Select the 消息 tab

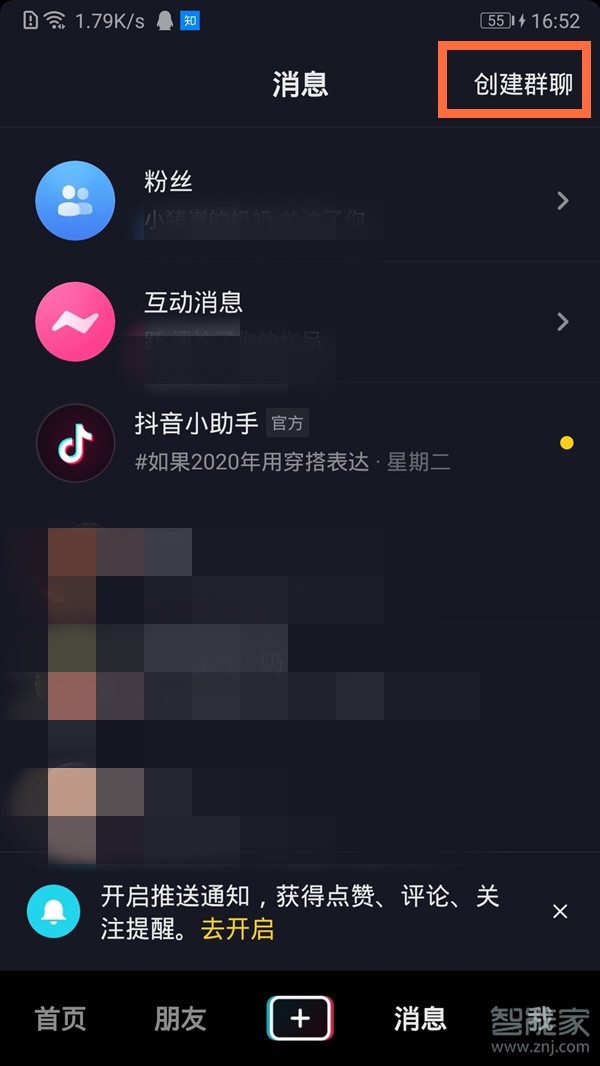(420, 1019)
